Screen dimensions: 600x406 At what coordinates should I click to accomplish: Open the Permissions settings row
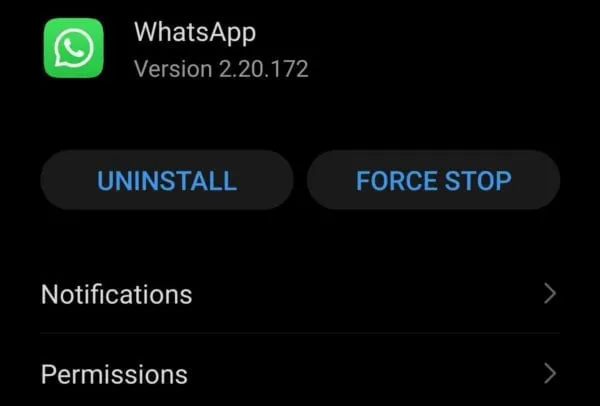point(298,374)
